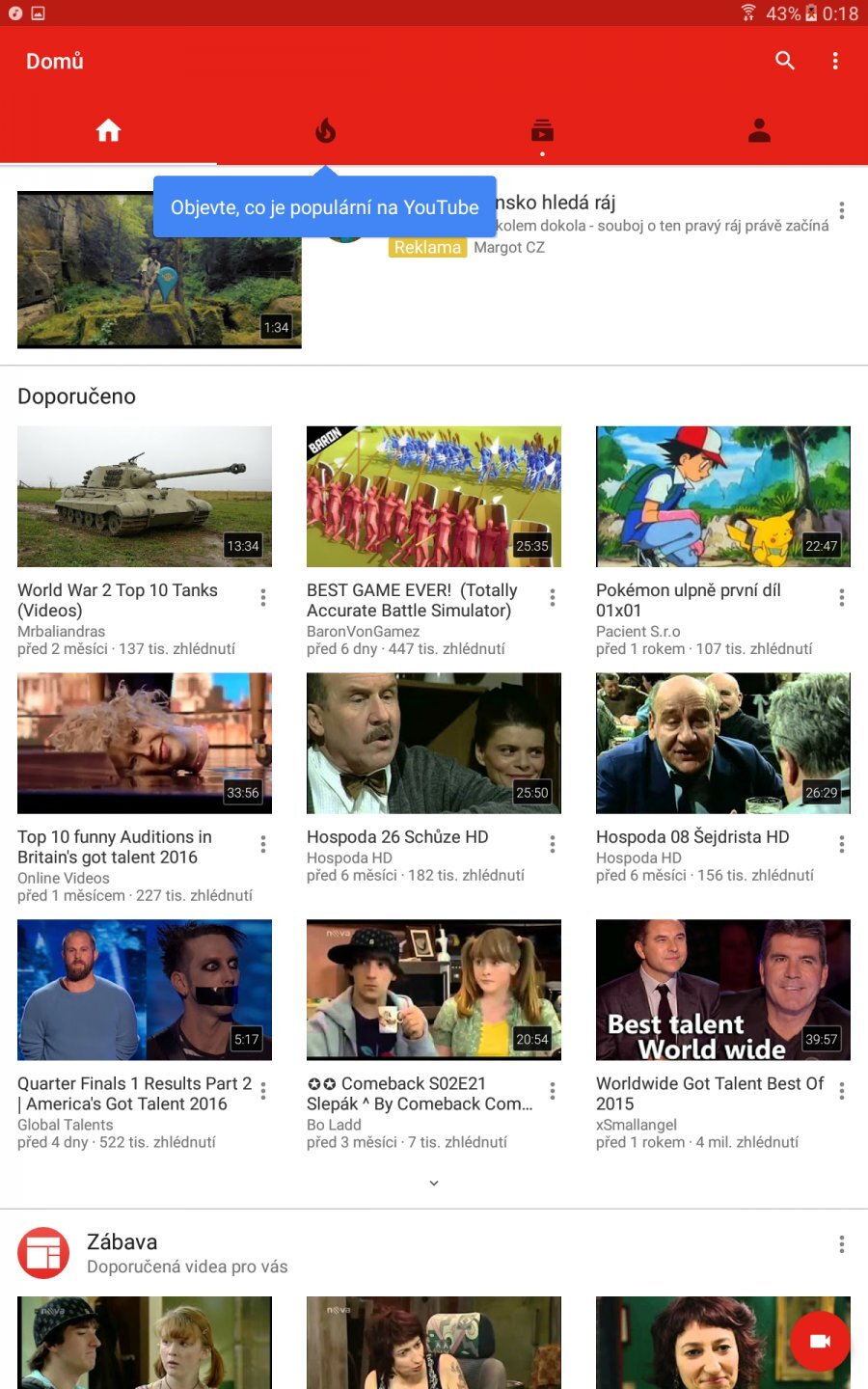
Task: Play World War 2 Top 10 Tanks
Action: pos(145,497)
